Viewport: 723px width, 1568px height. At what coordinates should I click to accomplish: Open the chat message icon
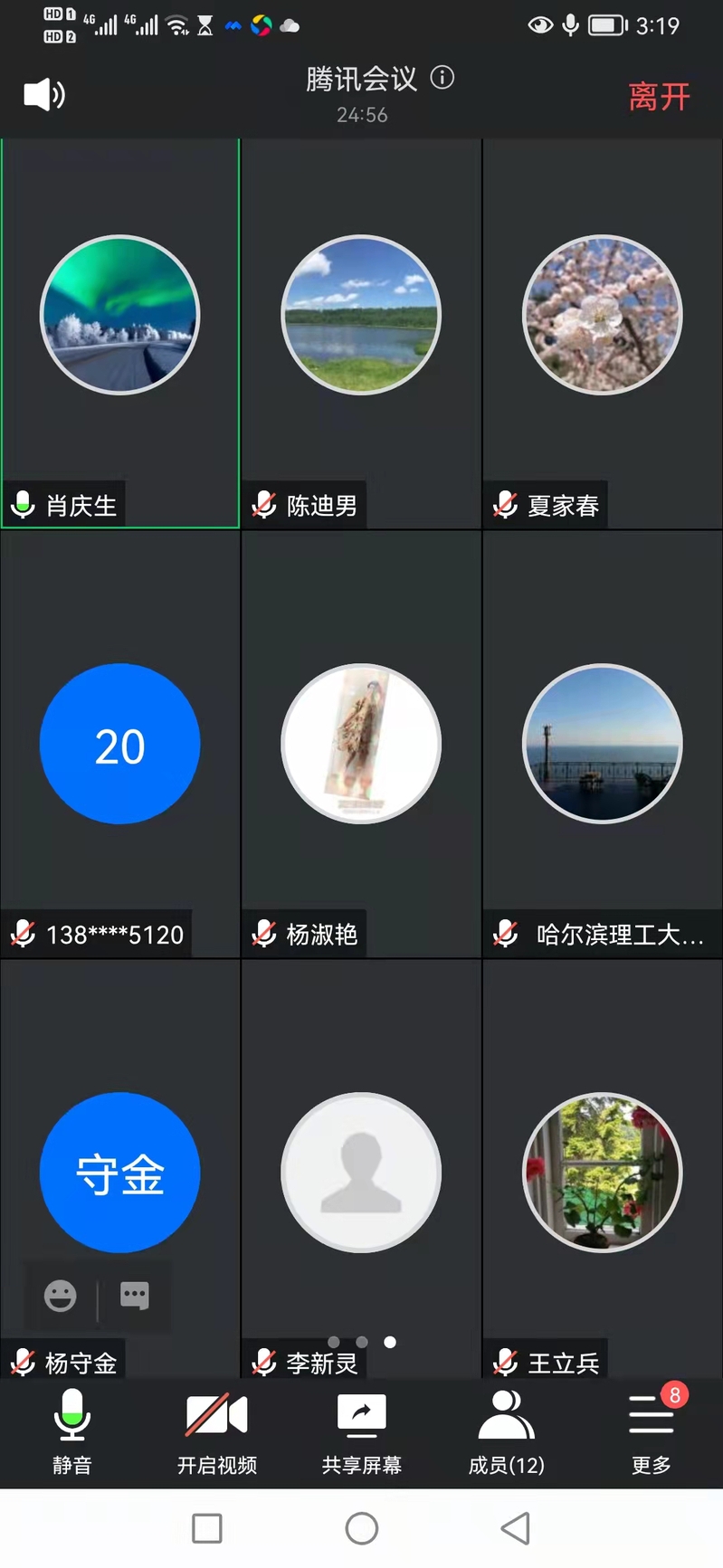(135, 1296)
